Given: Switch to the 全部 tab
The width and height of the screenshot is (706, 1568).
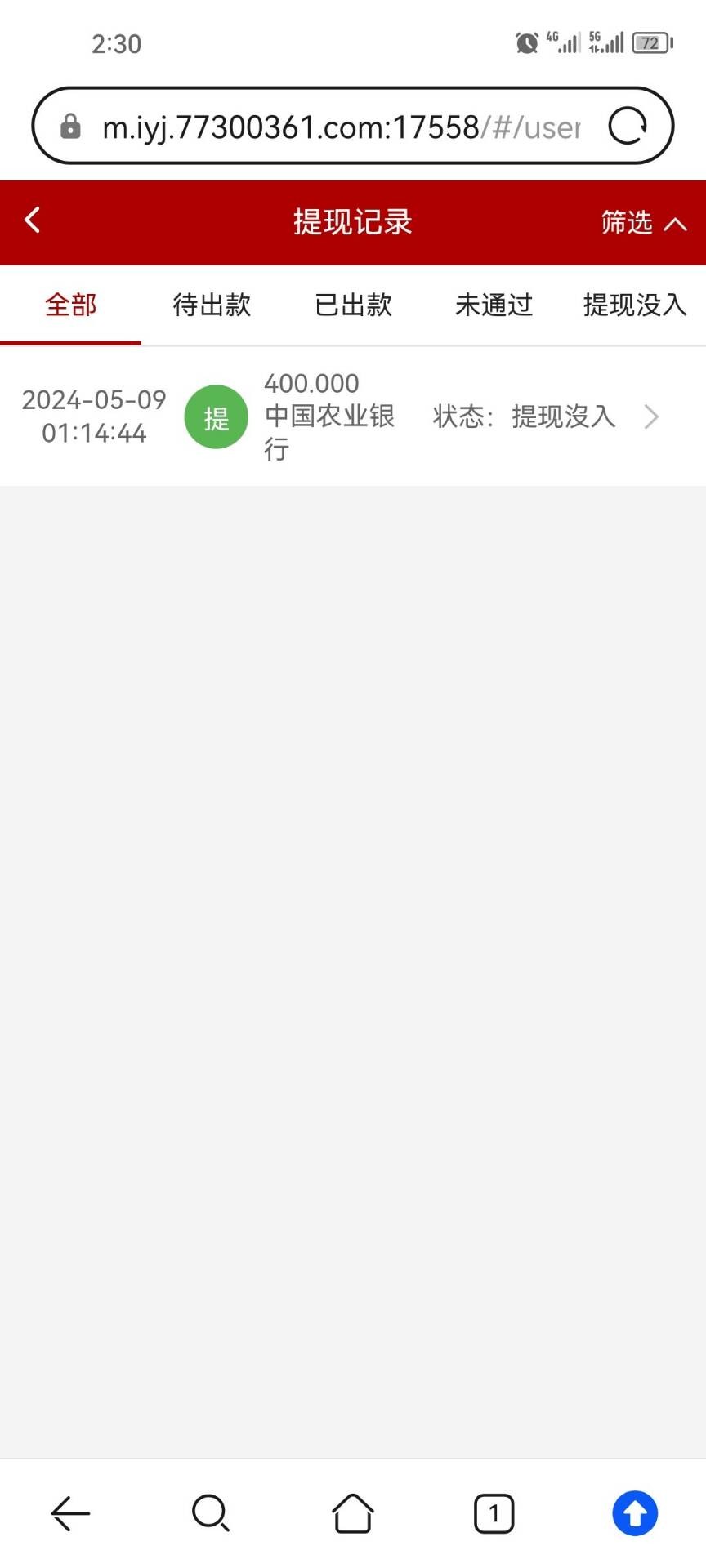Looking at the screenshot, I should [x=71, y=305].
